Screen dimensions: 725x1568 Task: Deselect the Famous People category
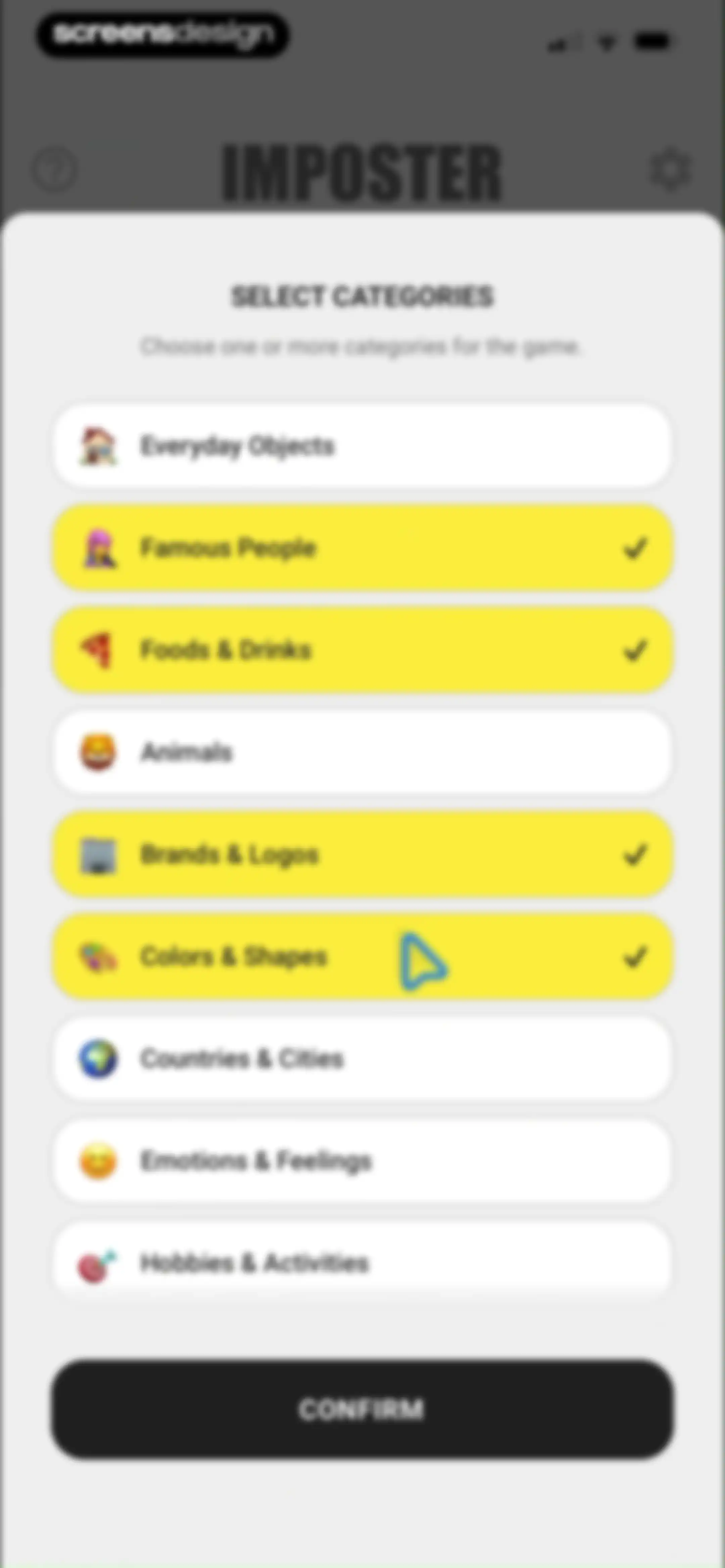click(362, 548)
